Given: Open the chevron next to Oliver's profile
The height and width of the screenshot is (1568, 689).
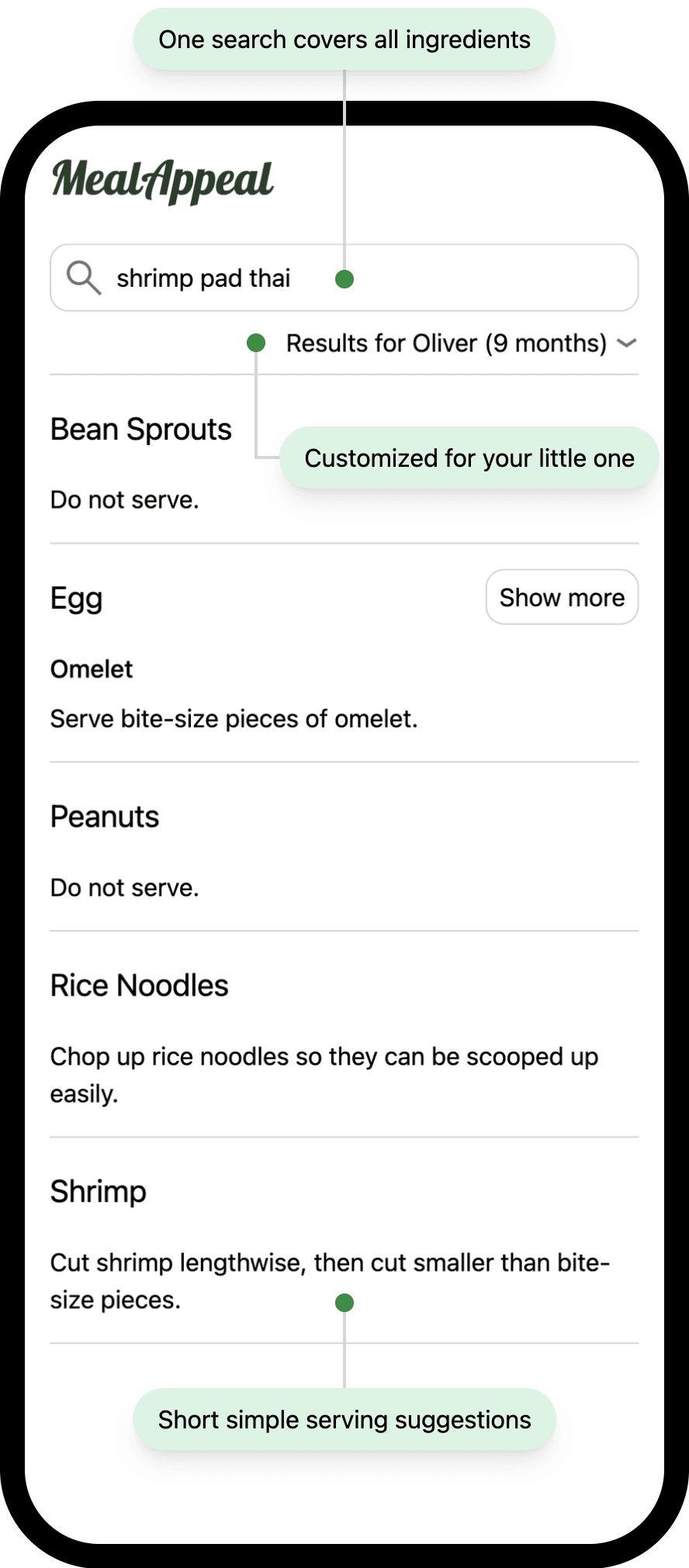Looking at the screenshot, I should [x=628, y=343].
